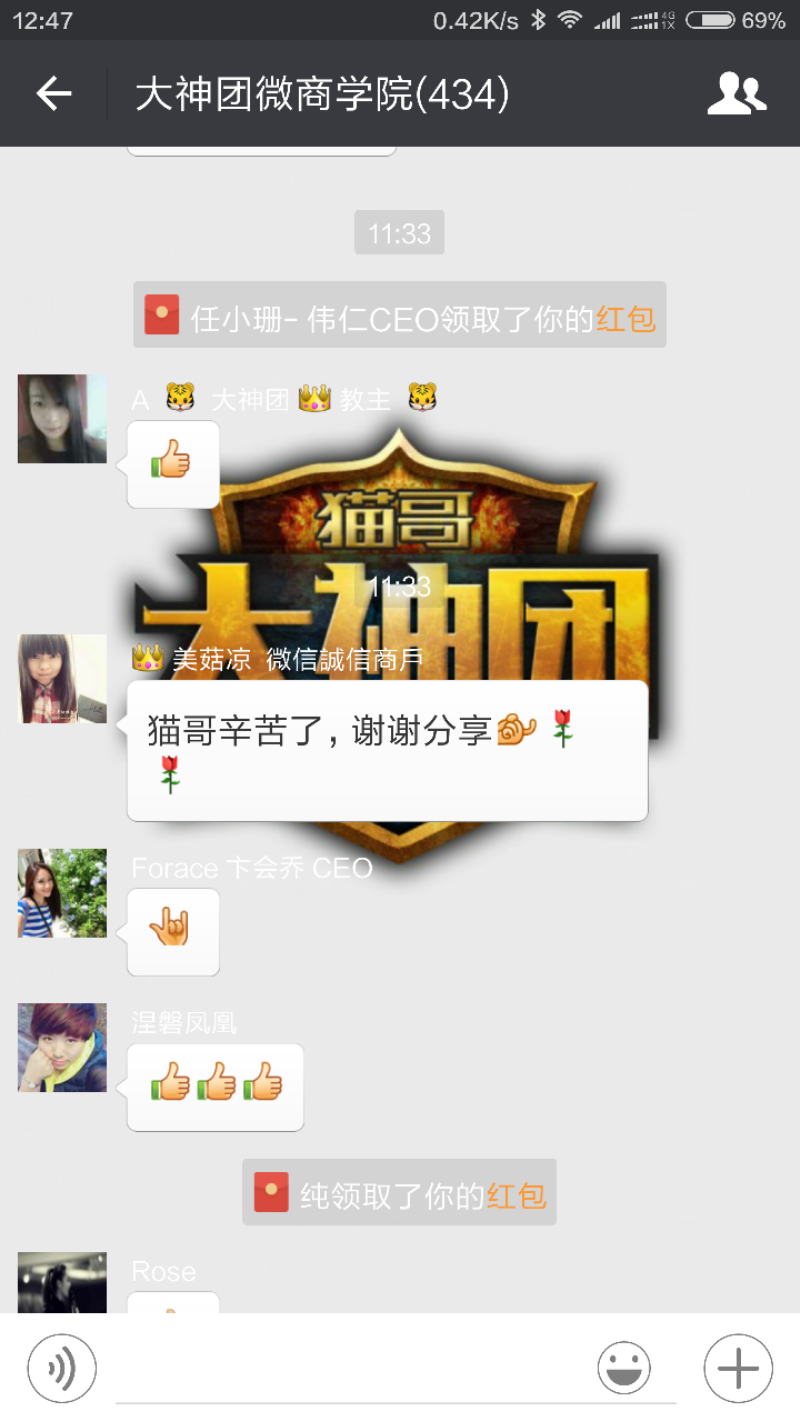Viewport: 800px width, 1422px height.
Task: Open the plus attachment menu
Action: coord(738,1367)
